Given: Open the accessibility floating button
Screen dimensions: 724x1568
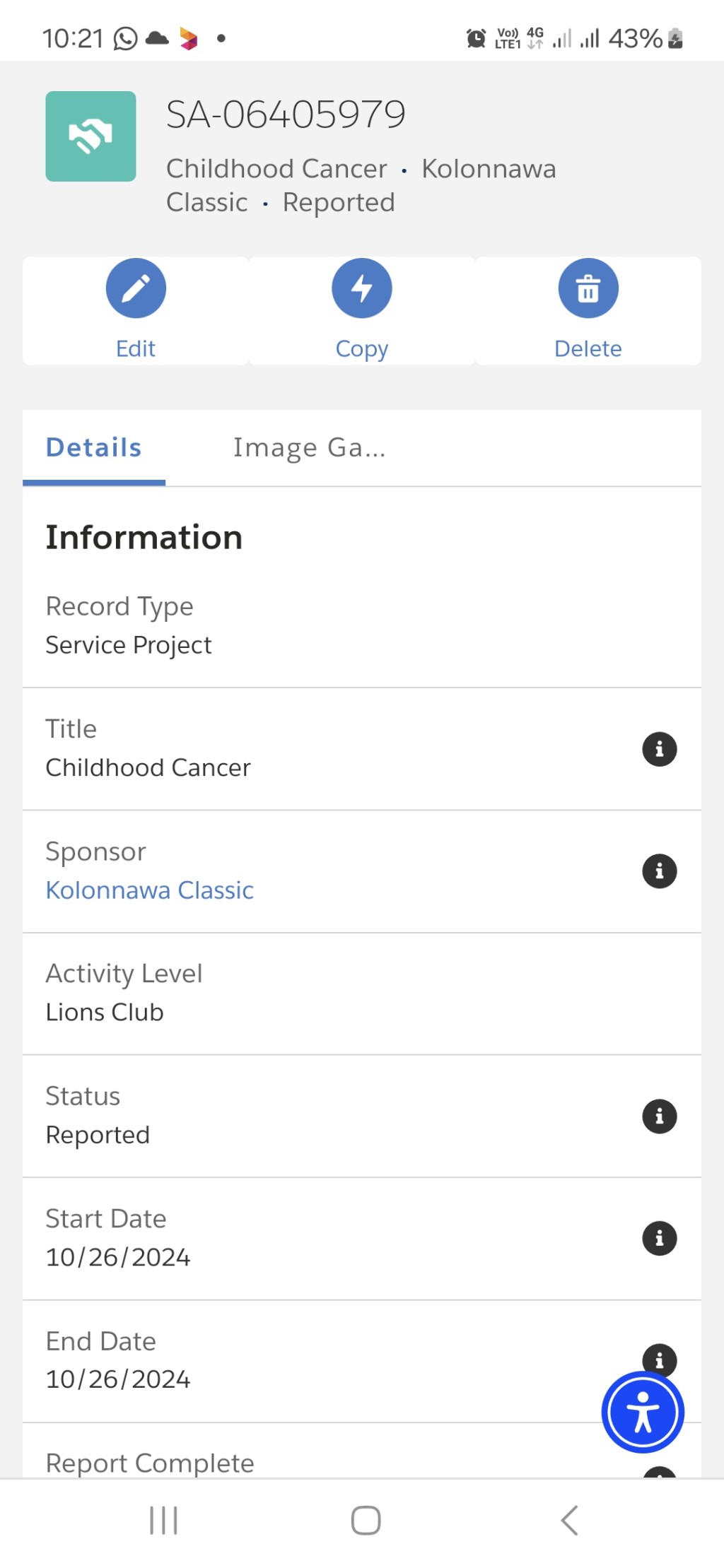Looking at the screenshot, I should [x=643, y=1413].
